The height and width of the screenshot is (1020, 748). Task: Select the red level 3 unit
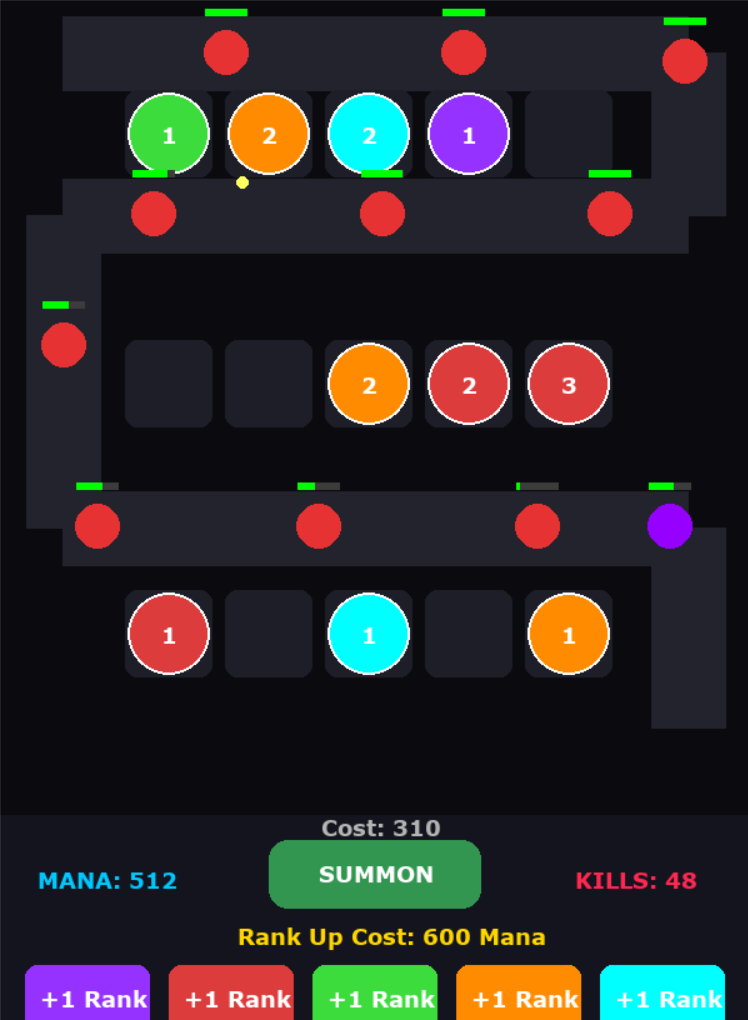click(x=569, y=384)
